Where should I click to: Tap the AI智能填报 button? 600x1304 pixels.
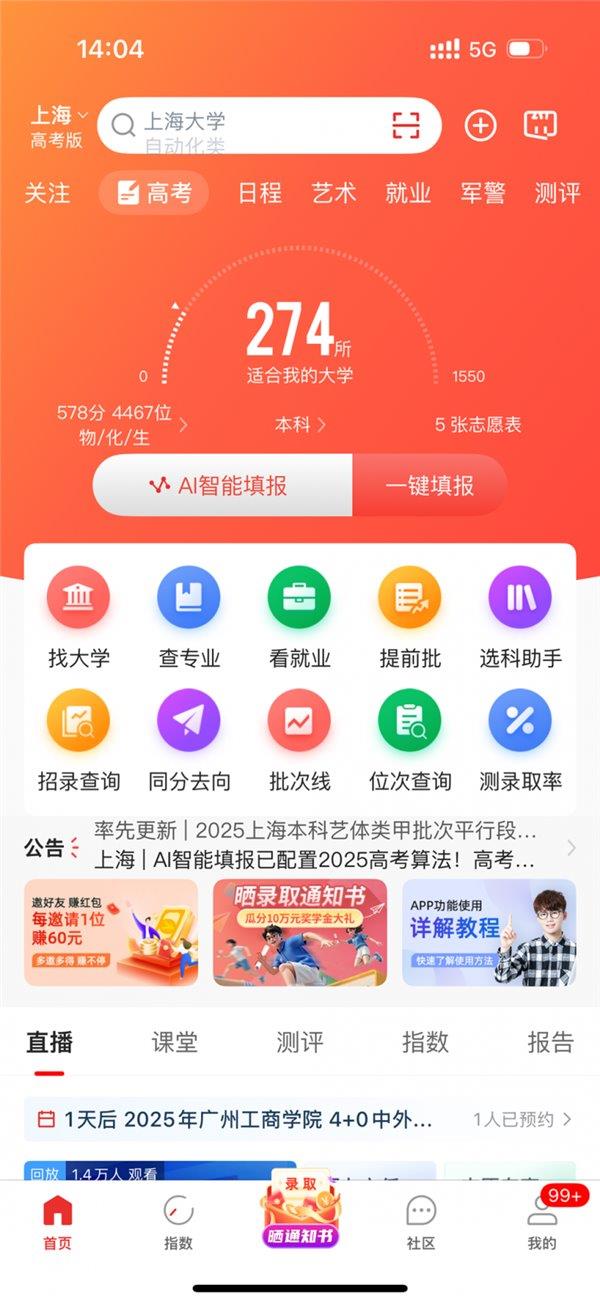(x=222, y=486)
